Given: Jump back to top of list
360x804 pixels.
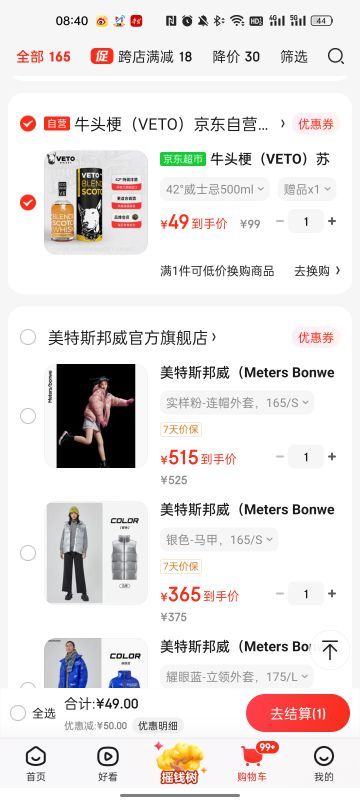Looking at the screenshot, I should pyautogui.click(x=330, y=650).
